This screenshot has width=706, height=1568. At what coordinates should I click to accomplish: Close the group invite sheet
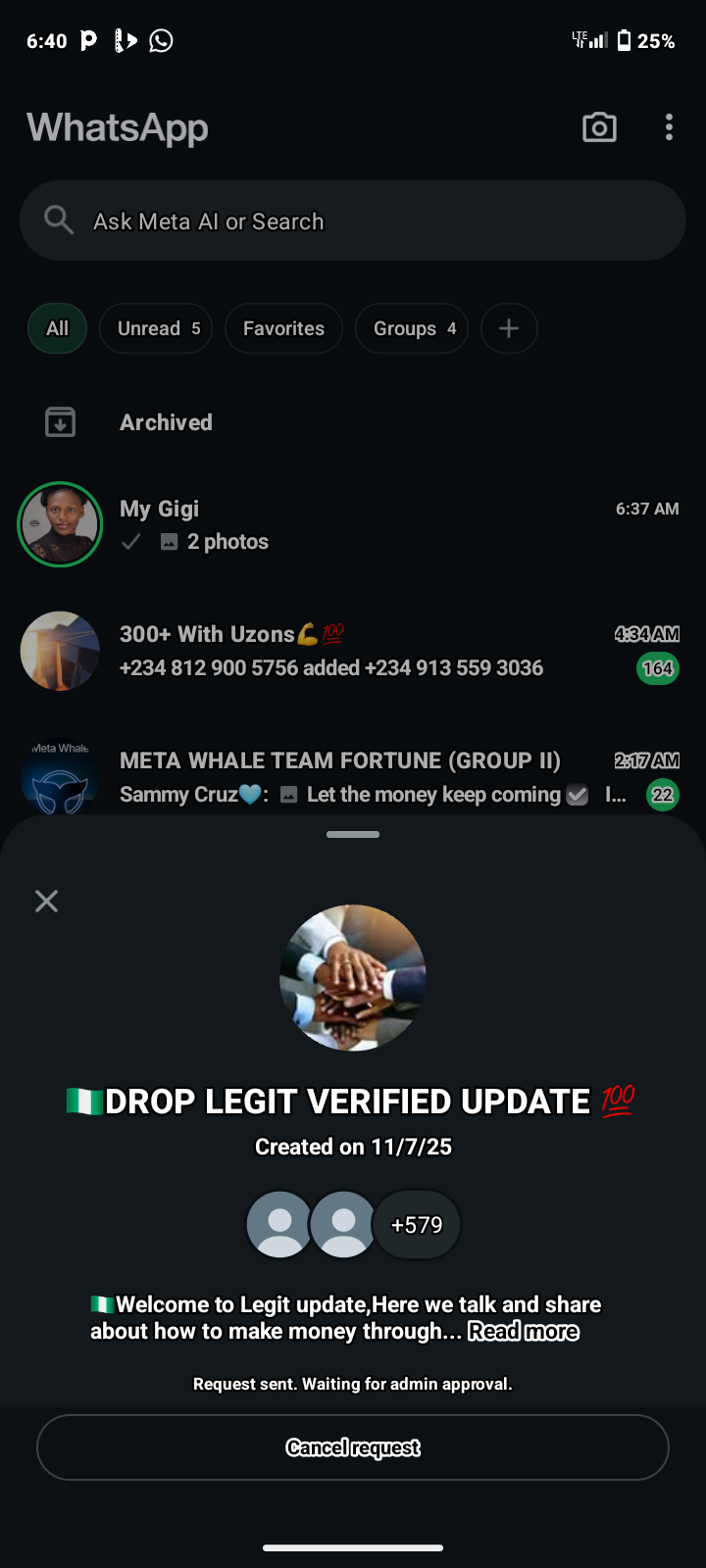click(46, 901)
